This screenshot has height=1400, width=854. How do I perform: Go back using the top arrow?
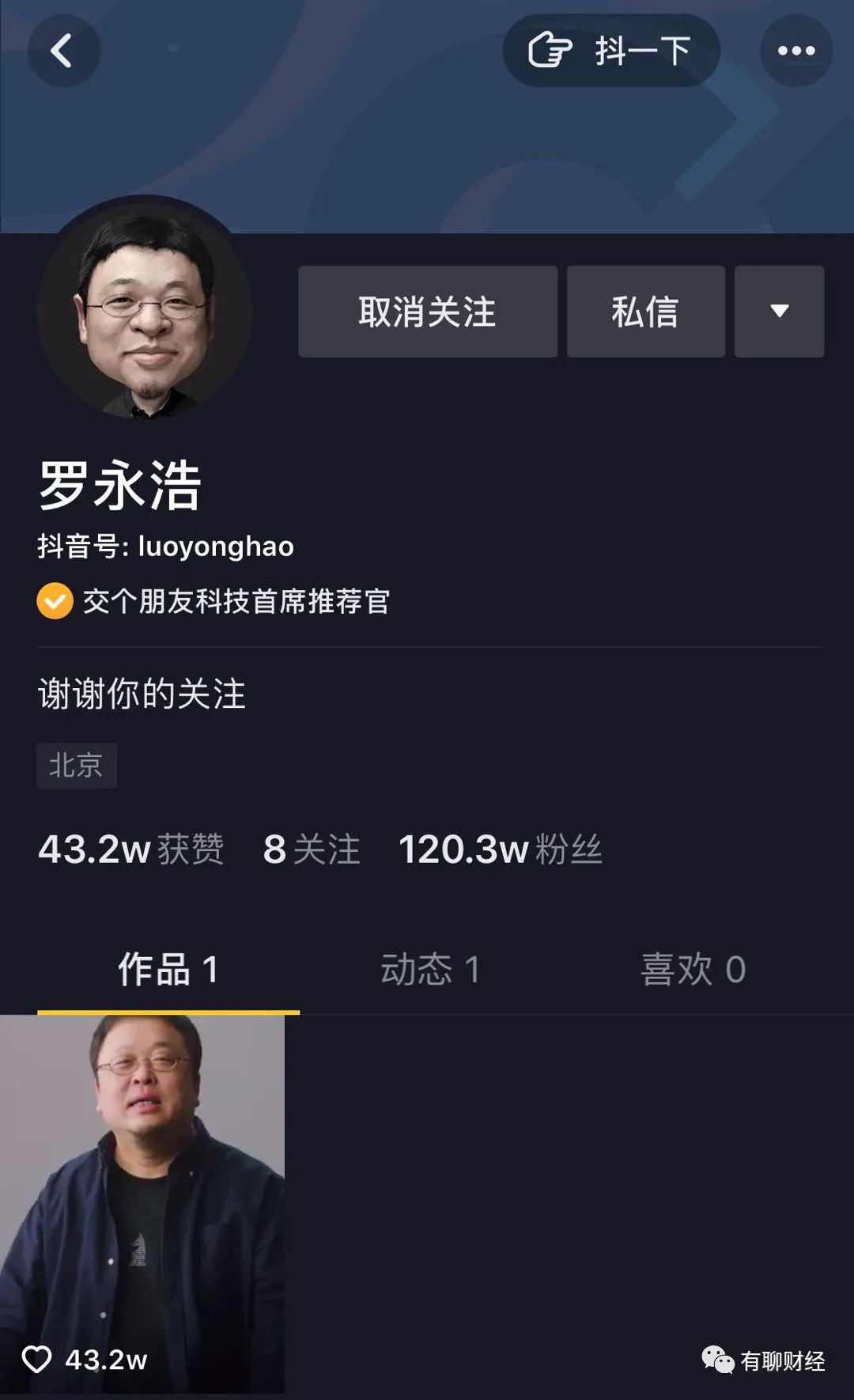click(63, 51)
